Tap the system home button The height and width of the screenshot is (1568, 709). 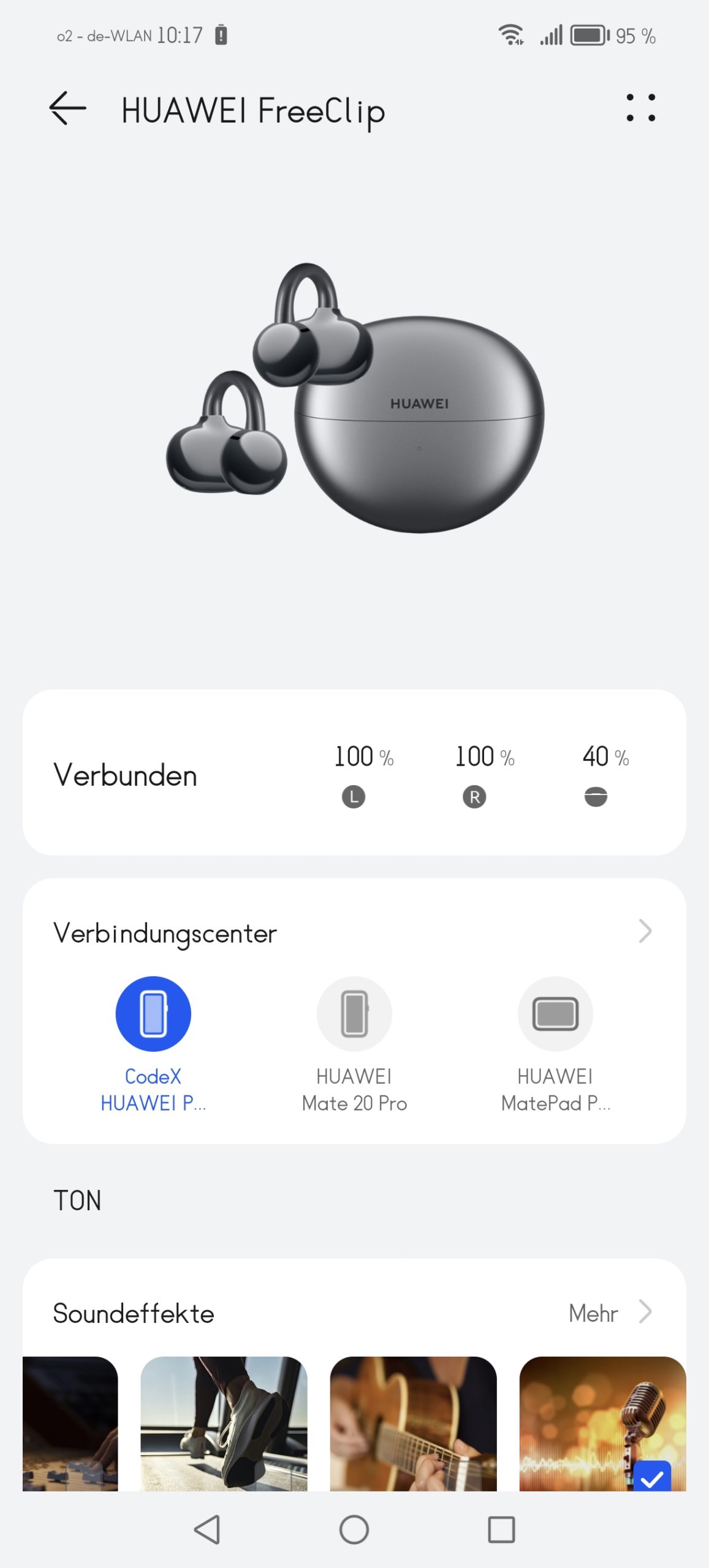pos(354,1529)
